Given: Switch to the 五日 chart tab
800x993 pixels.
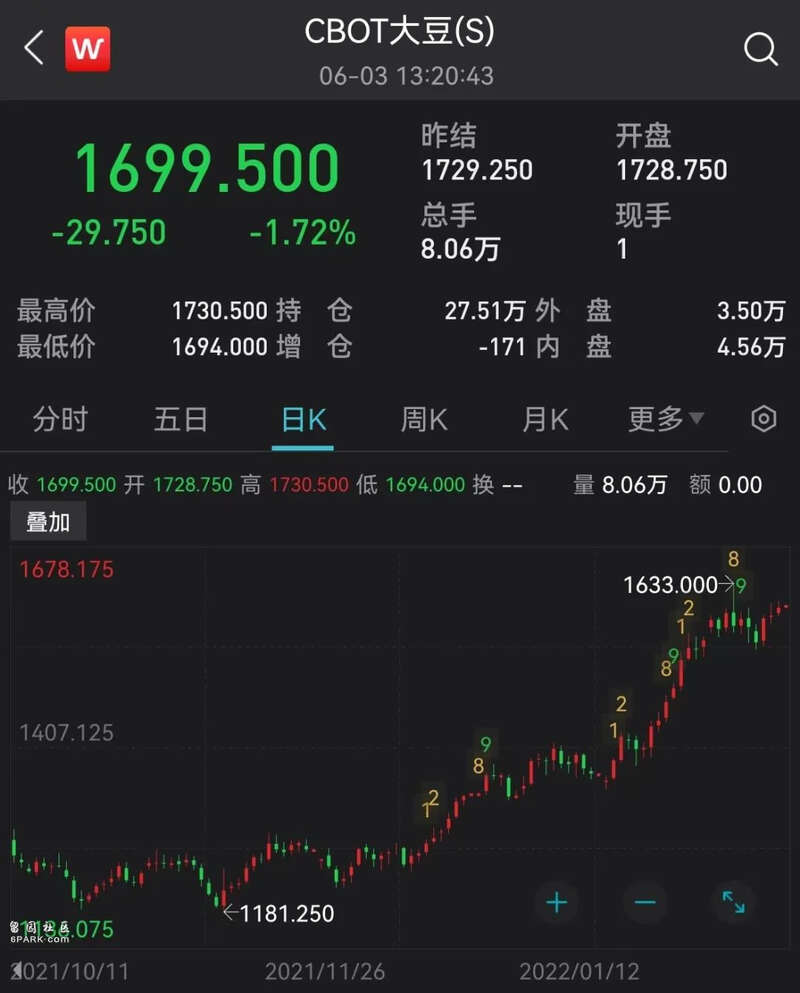Looking at the screenshot, I should pos(181,419).
